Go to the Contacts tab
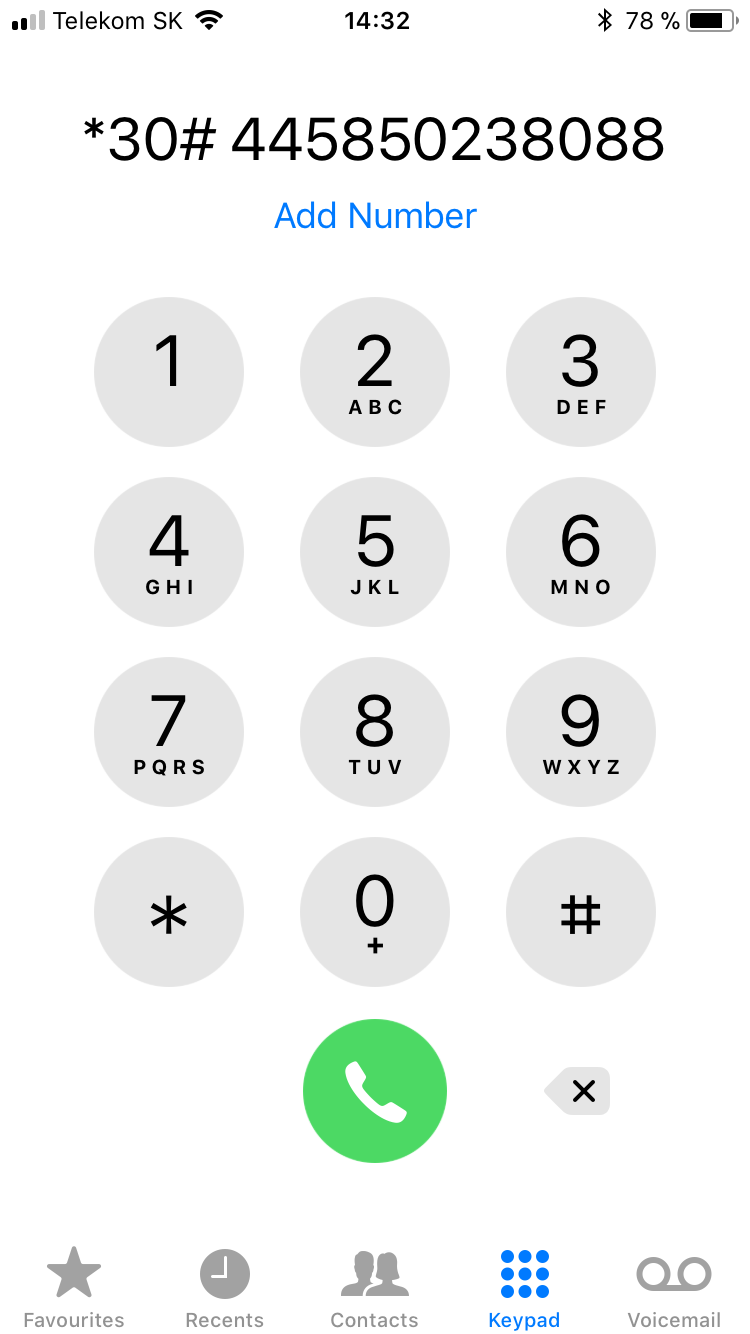The height and width of the screenshot is (1334, 750). 375,1288
